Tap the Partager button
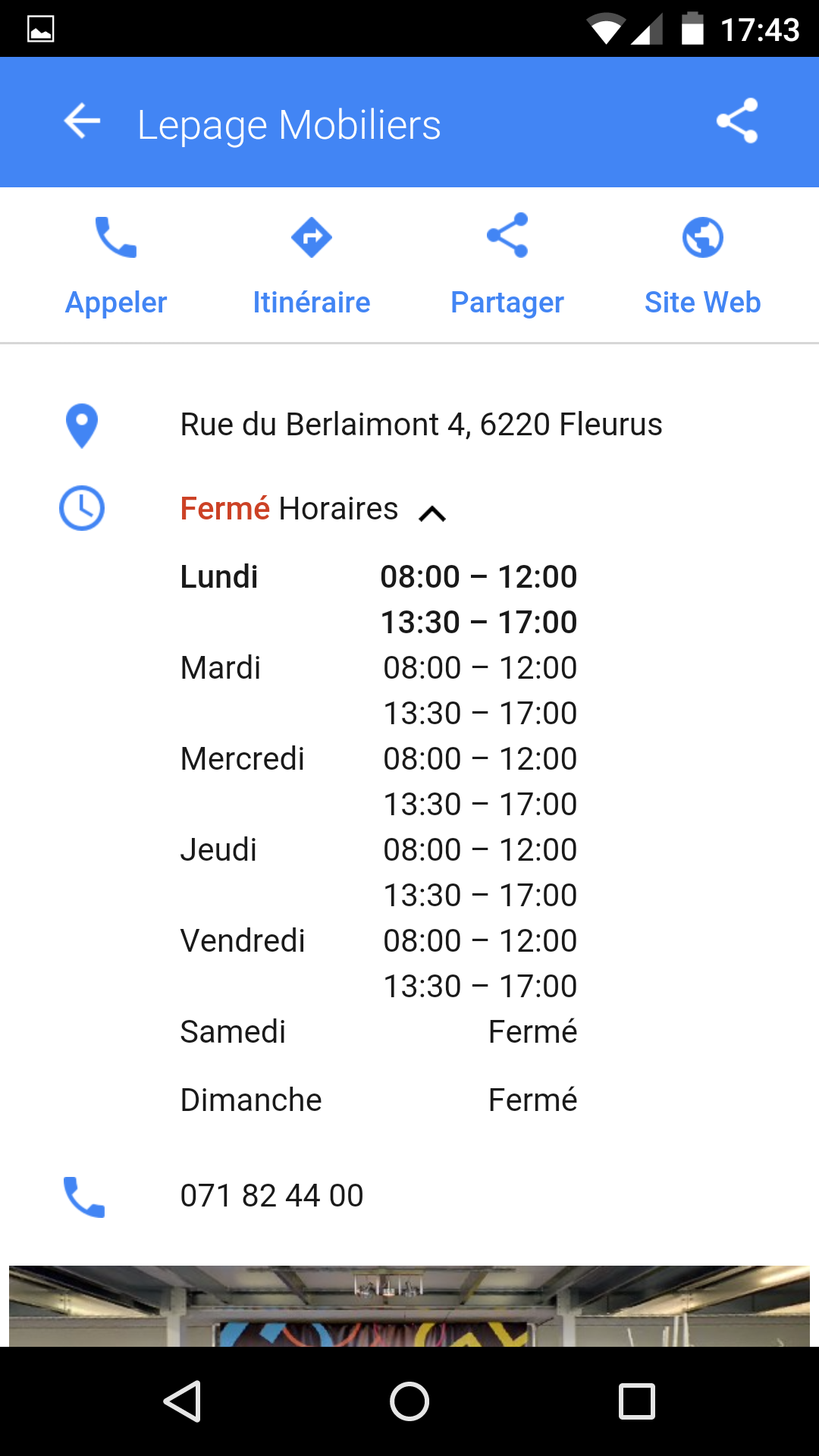Screen dimensions: 819x1456 (507, 265)
